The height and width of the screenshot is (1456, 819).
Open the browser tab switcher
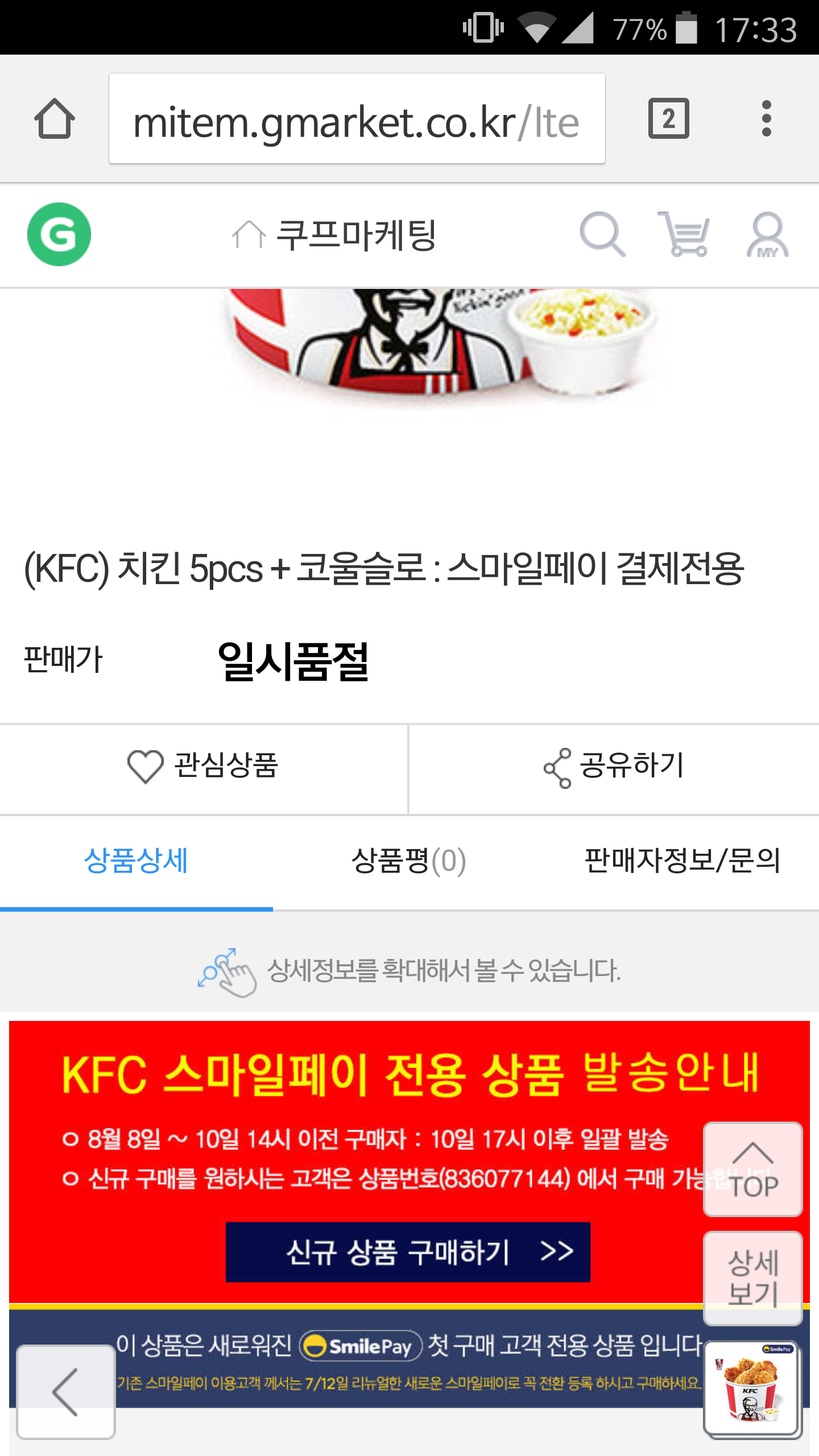pos(668,119)
